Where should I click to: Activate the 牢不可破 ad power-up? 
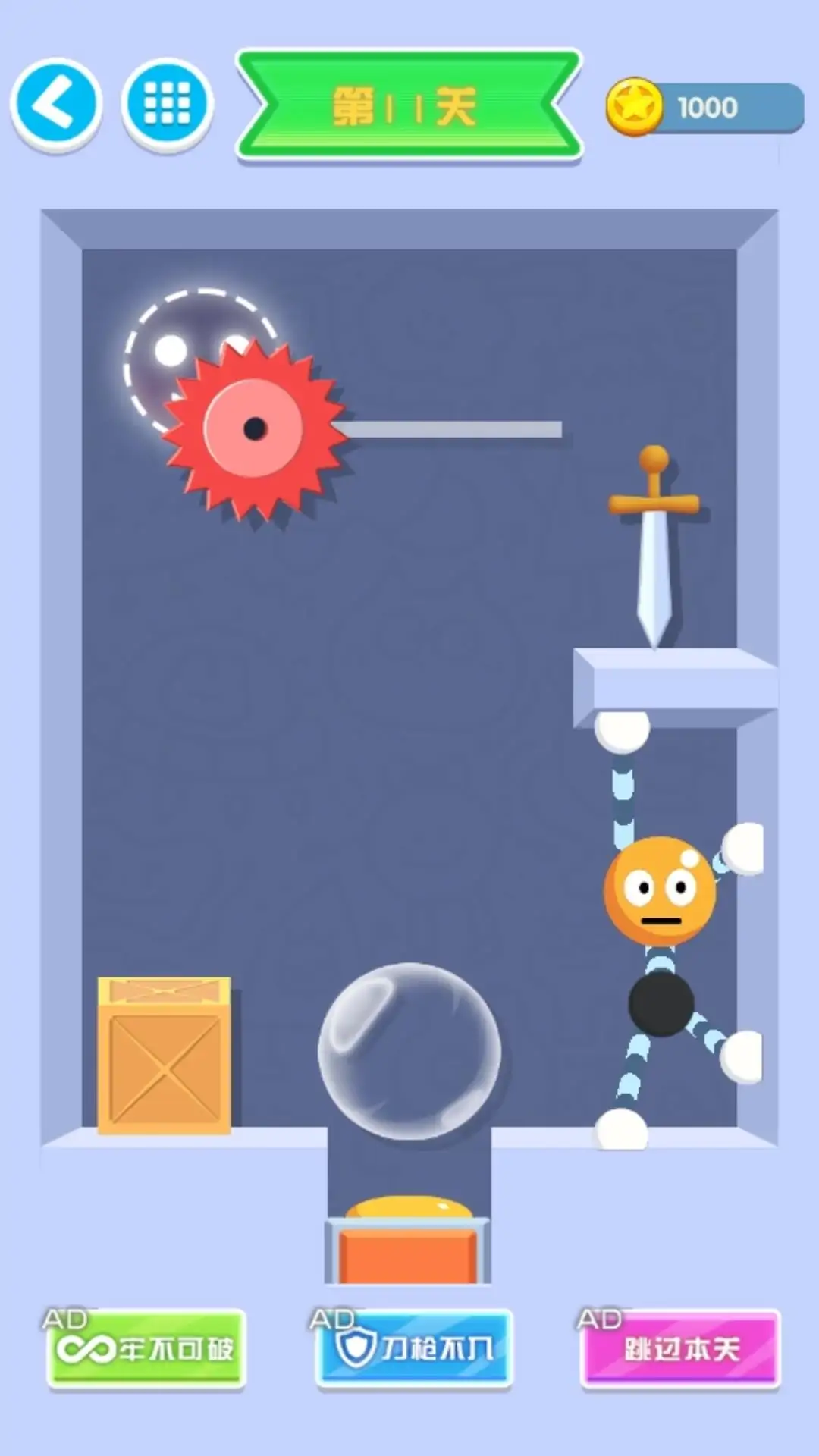click(x=146, y=1348)
